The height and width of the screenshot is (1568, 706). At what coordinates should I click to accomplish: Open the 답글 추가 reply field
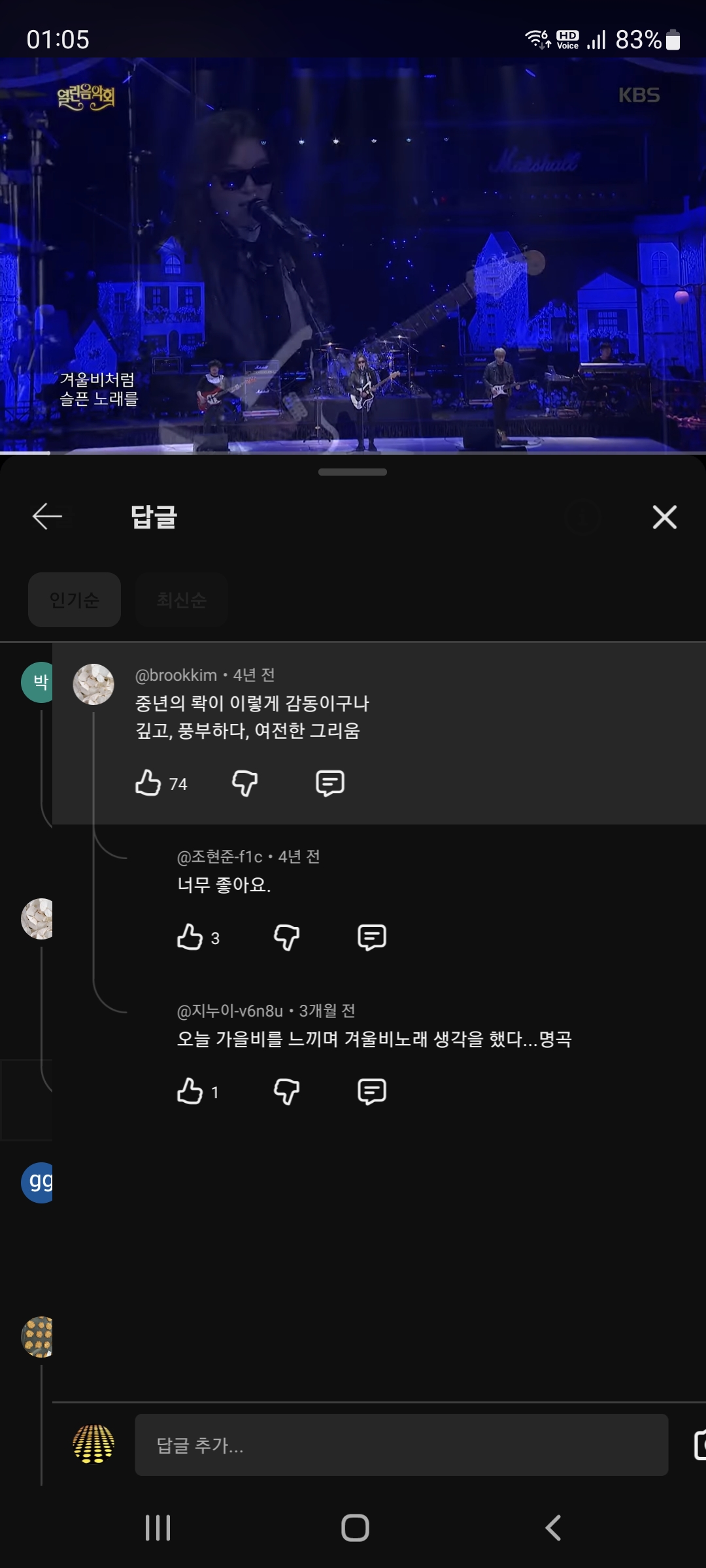coord(401,1445)
